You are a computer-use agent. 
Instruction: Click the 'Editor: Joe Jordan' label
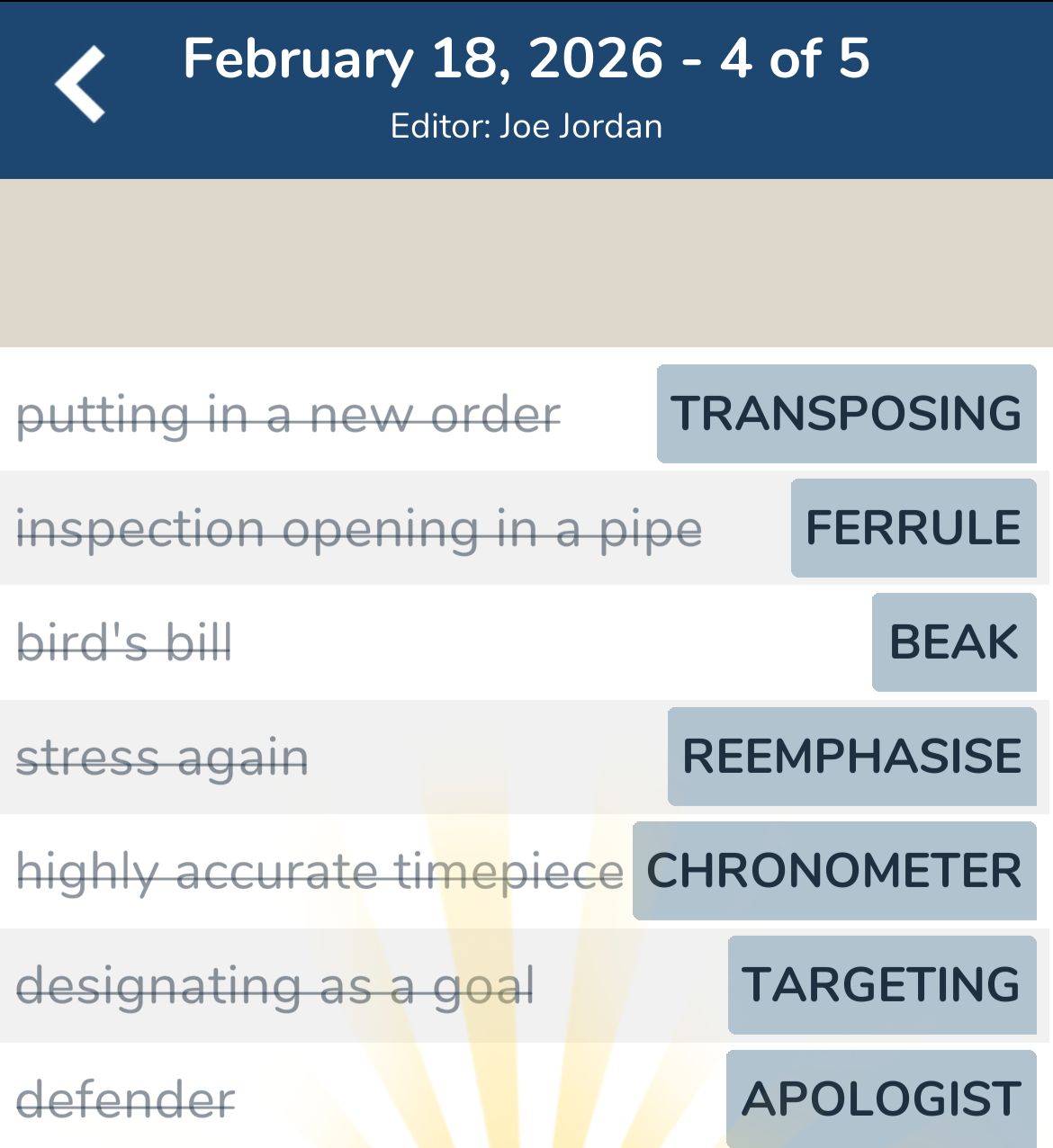click(526, 126)
